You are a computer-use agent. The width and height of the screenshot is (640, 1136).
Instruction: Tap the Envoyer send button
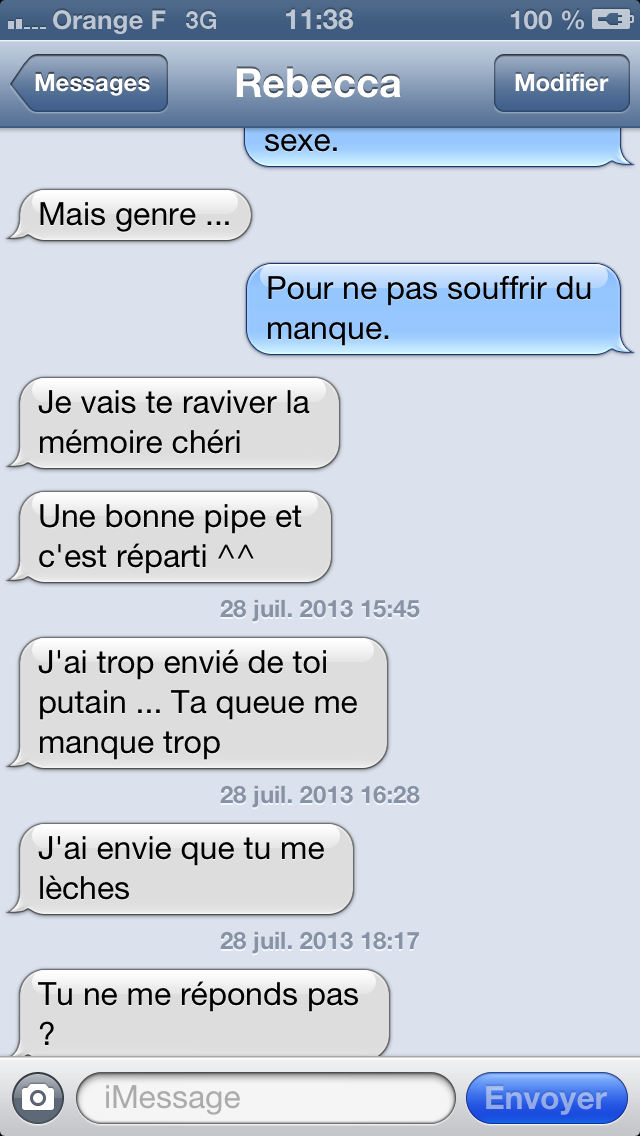click(x=546, y=1098)
